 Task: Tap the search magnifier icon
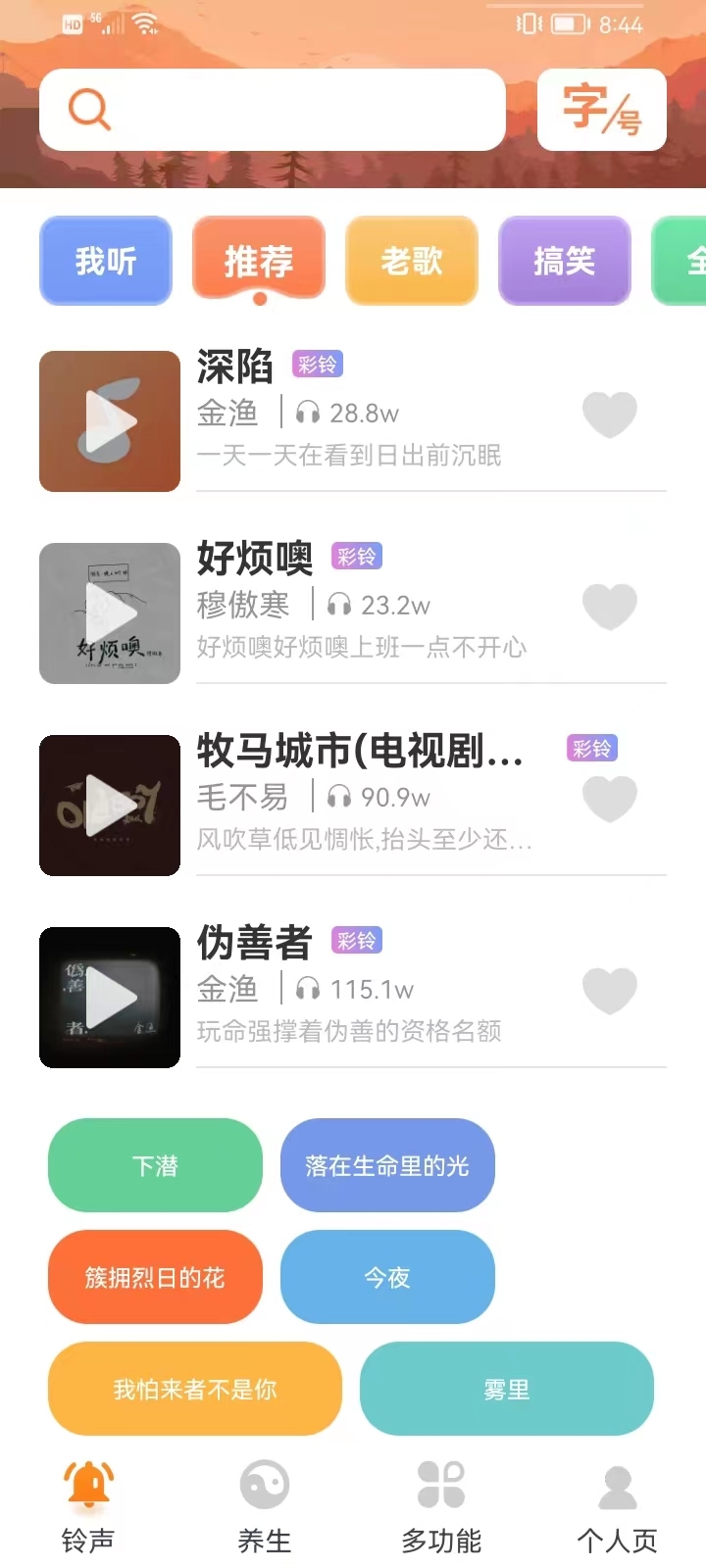tap(86, 109)
